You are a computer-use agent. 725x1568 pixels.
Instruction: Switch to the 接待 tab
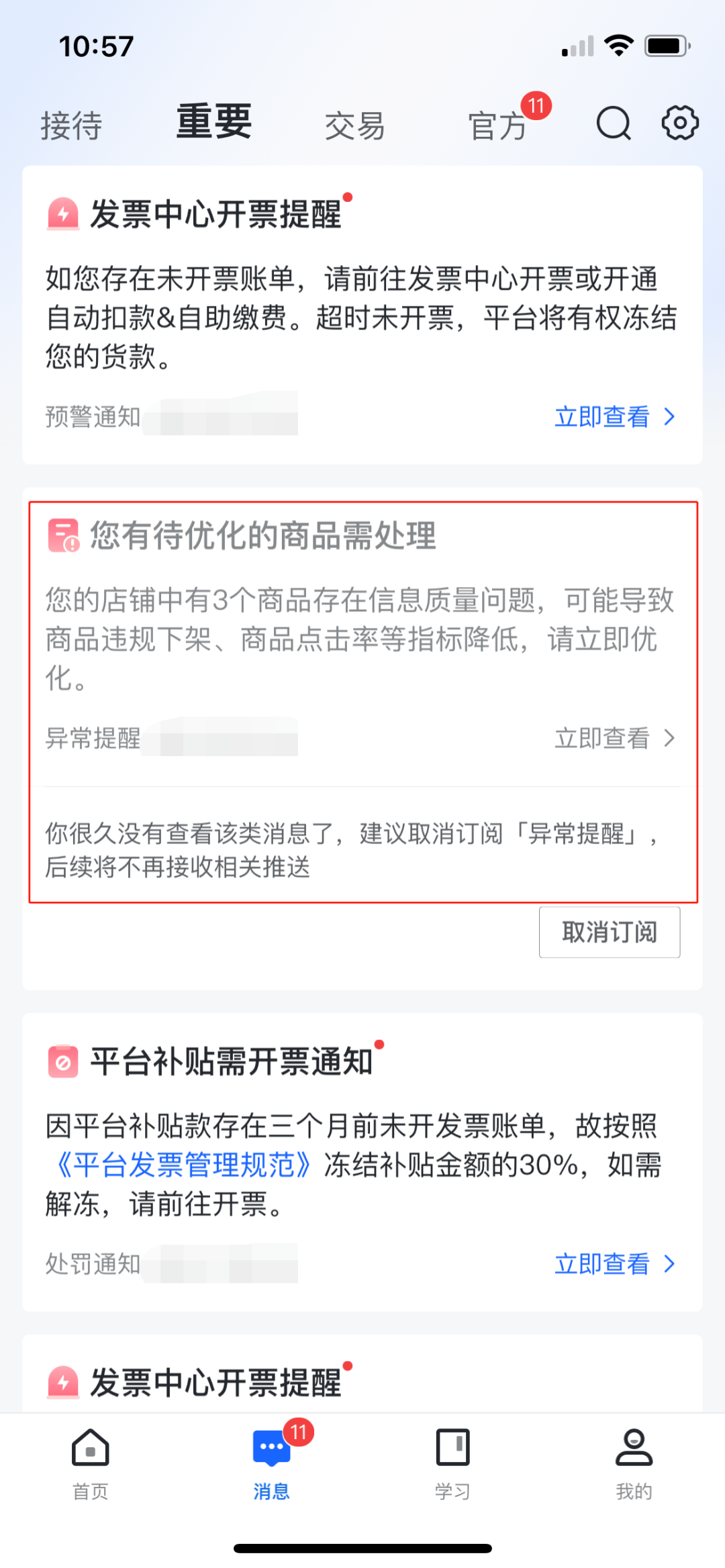click(x=71, y=125)
